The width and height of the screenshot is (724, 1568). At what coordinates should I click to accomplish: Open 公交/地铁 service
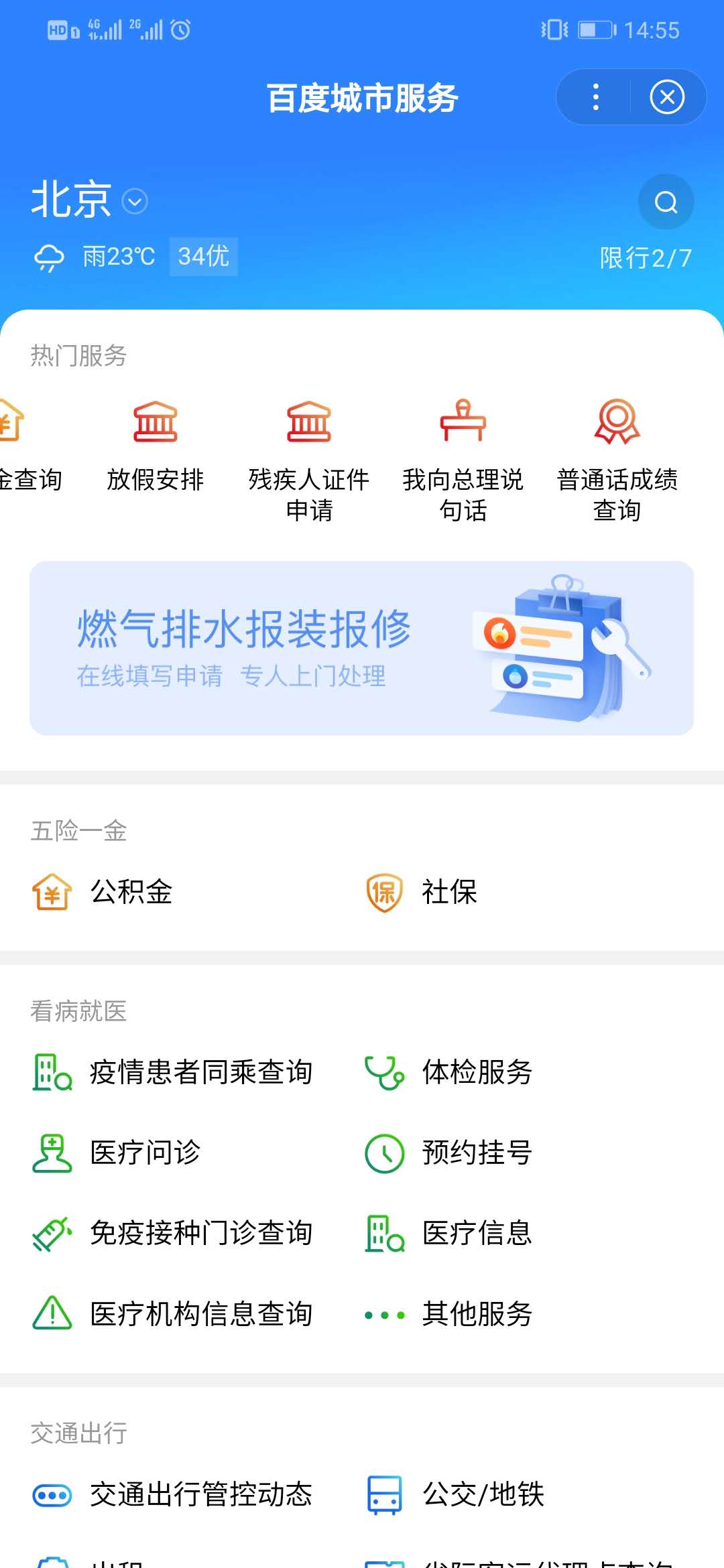[x=483, y=1494]
